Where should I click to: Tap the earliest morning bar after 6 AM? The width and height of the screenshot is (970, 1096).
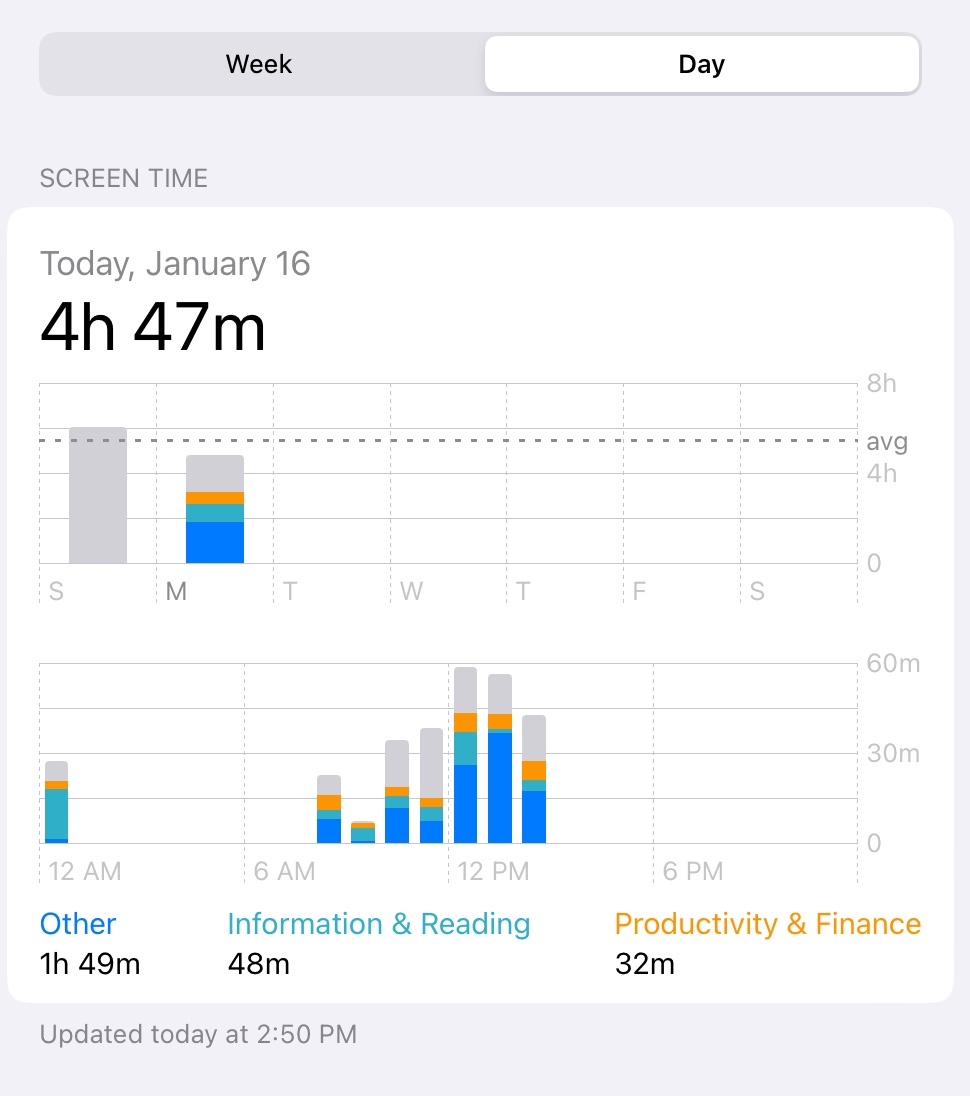(x=327, y=810)
